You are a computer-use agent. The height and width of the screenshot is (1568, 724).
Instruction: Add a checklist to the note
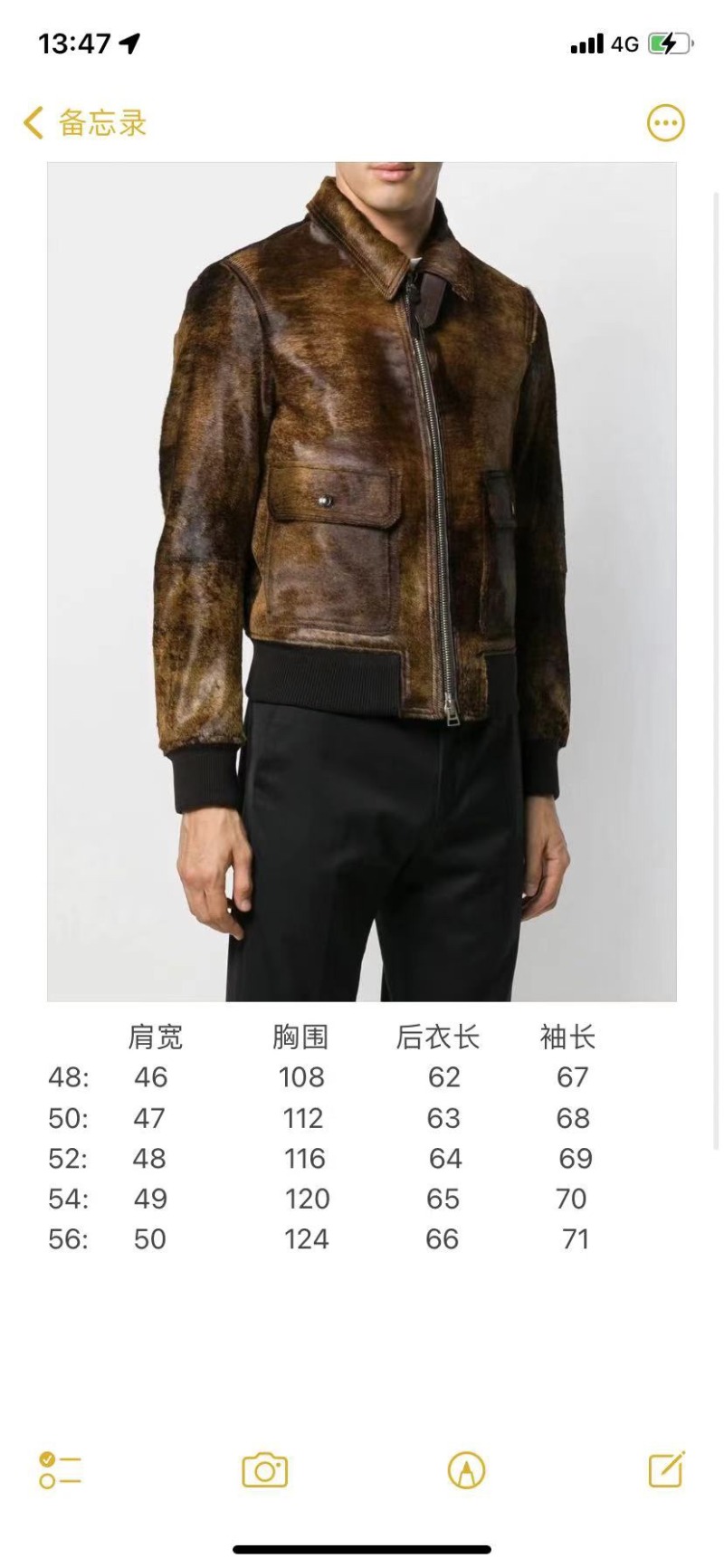(60, 1470)
